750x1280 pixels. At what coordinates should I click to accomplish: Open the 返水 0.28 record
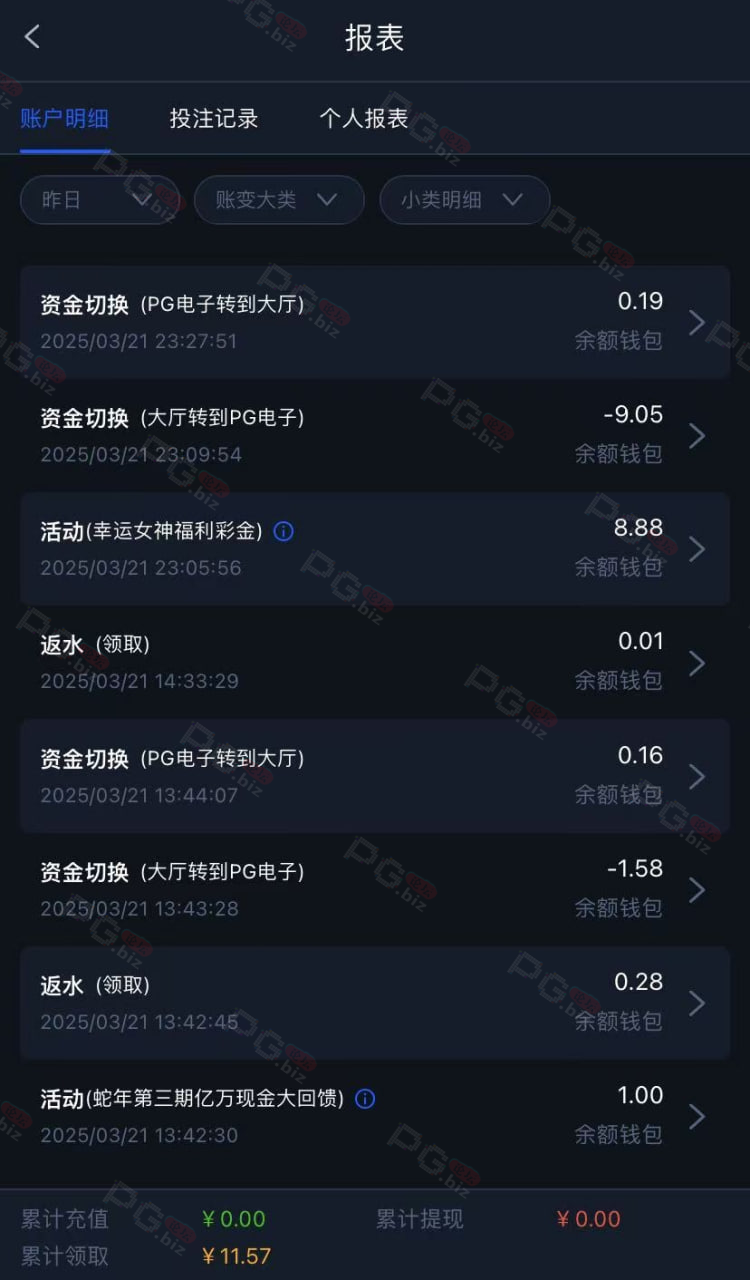[375, 1003]
